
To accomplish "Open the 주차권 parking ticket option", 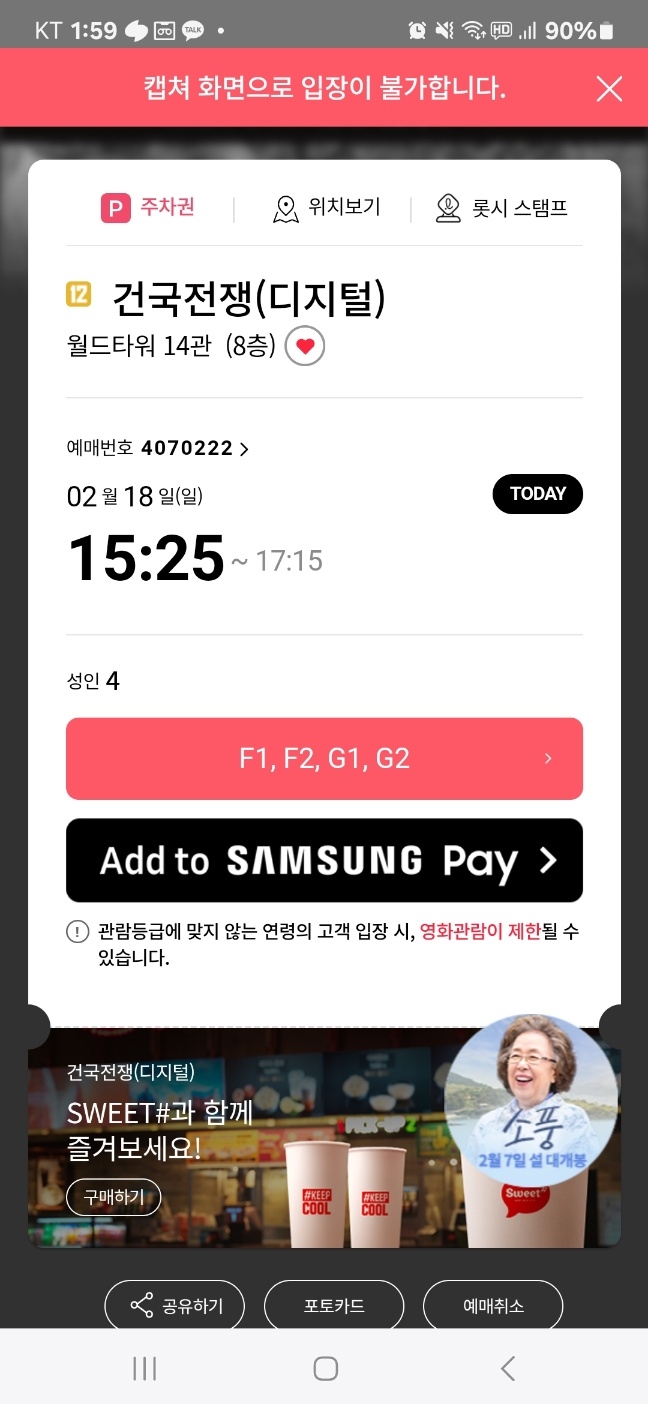I will click(x=148, y=208).
